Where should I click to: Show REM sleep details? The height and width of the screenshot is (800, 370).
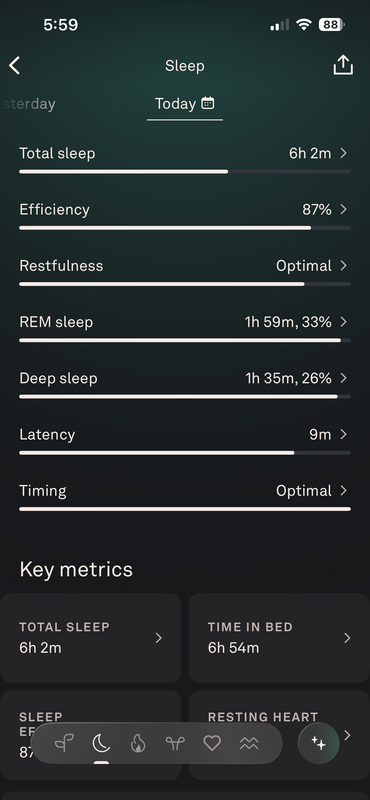(185, 328)
